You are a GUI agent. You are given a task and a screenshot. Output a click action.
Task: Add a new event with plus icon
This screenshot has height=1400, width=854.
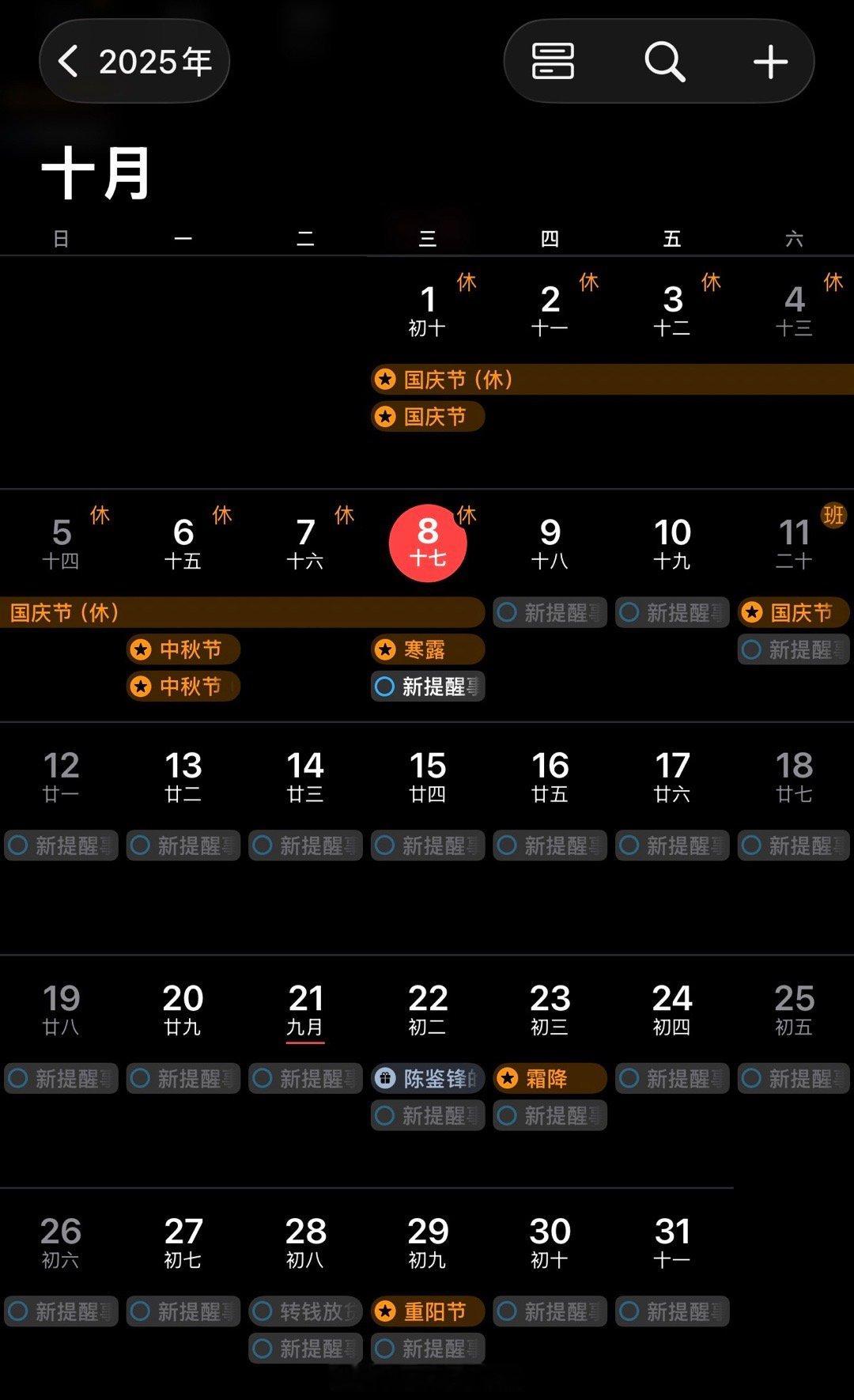tap(770, 62)
